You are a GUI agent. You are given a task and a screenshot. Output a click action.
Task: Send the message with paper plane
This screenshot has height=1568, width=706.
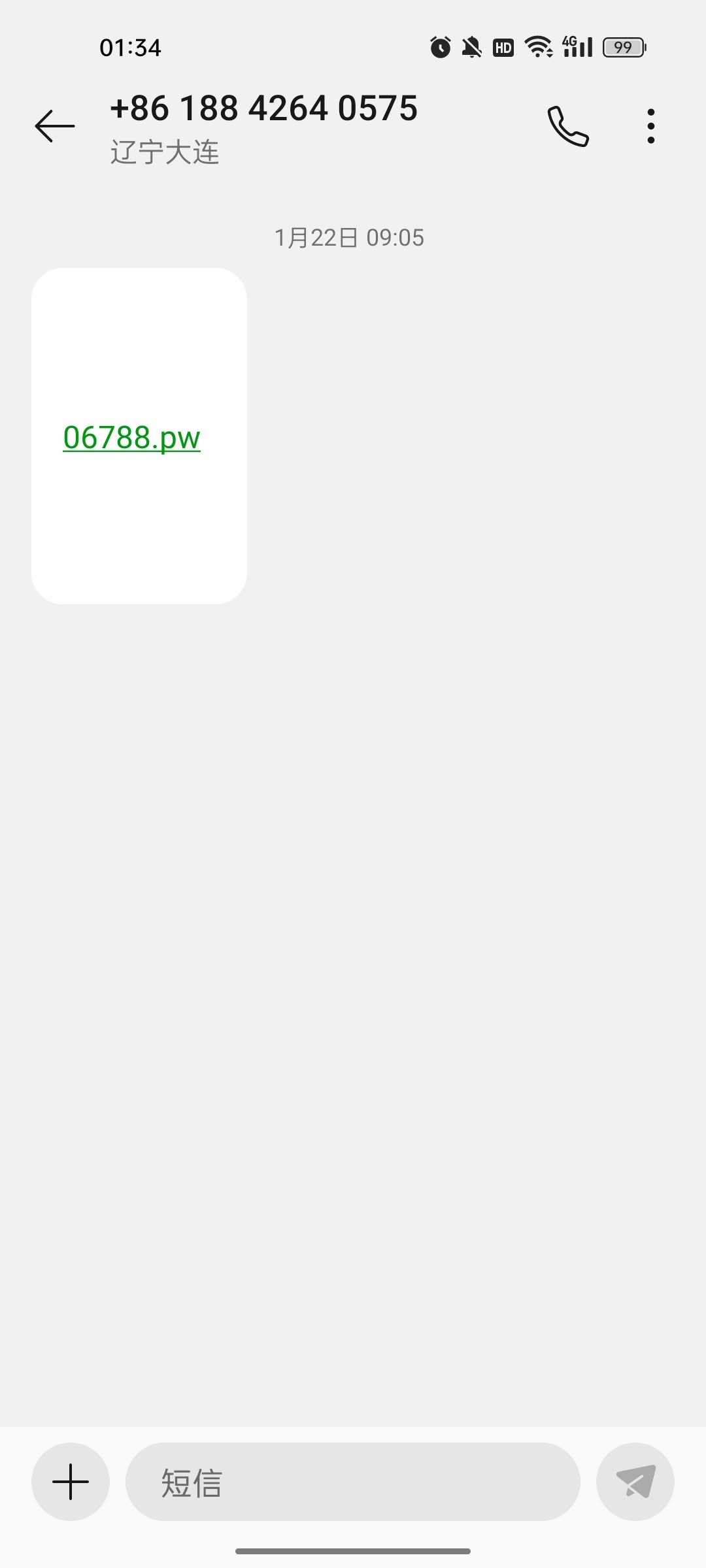(x=635, y=1481)
